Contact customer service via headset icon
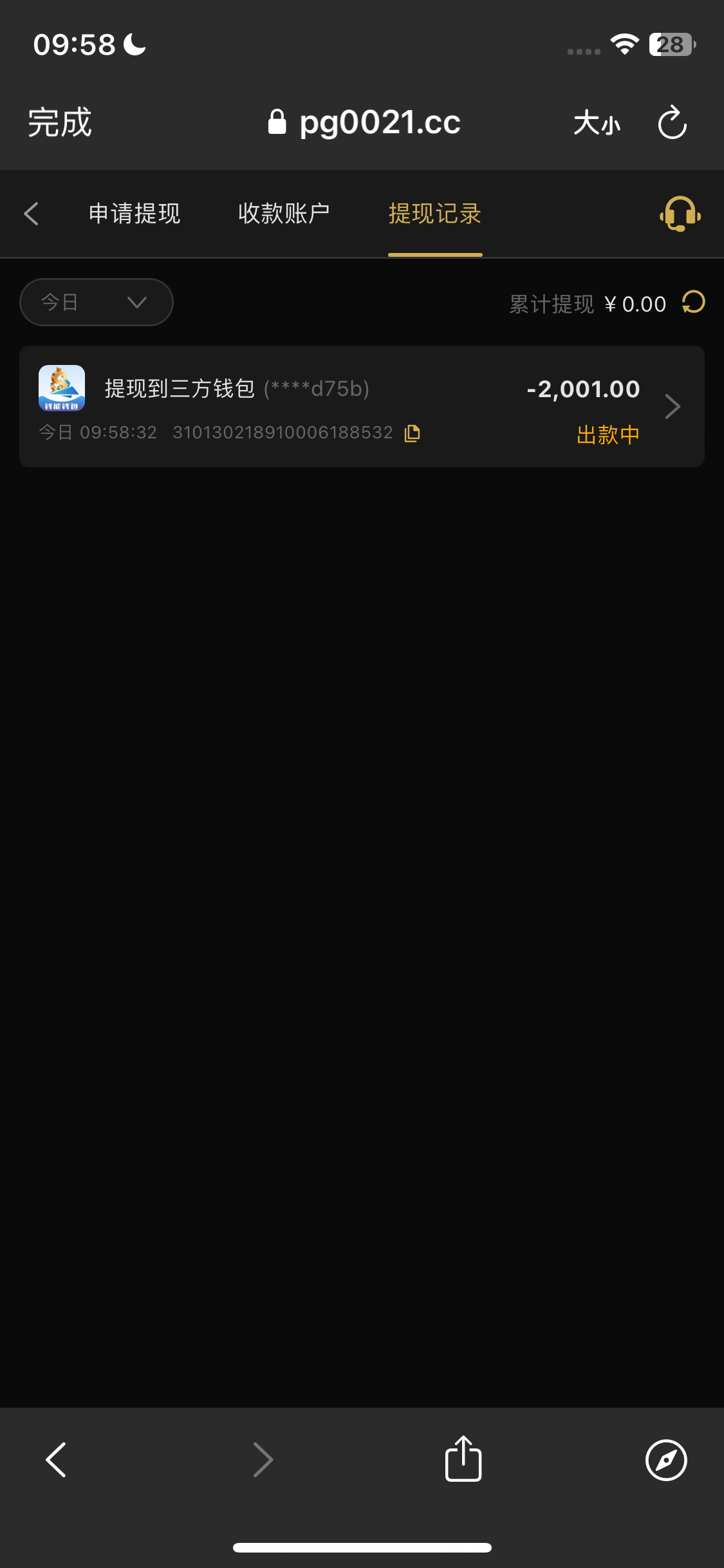Screen dimensions: 724x1568 click(x=680, y=214)
